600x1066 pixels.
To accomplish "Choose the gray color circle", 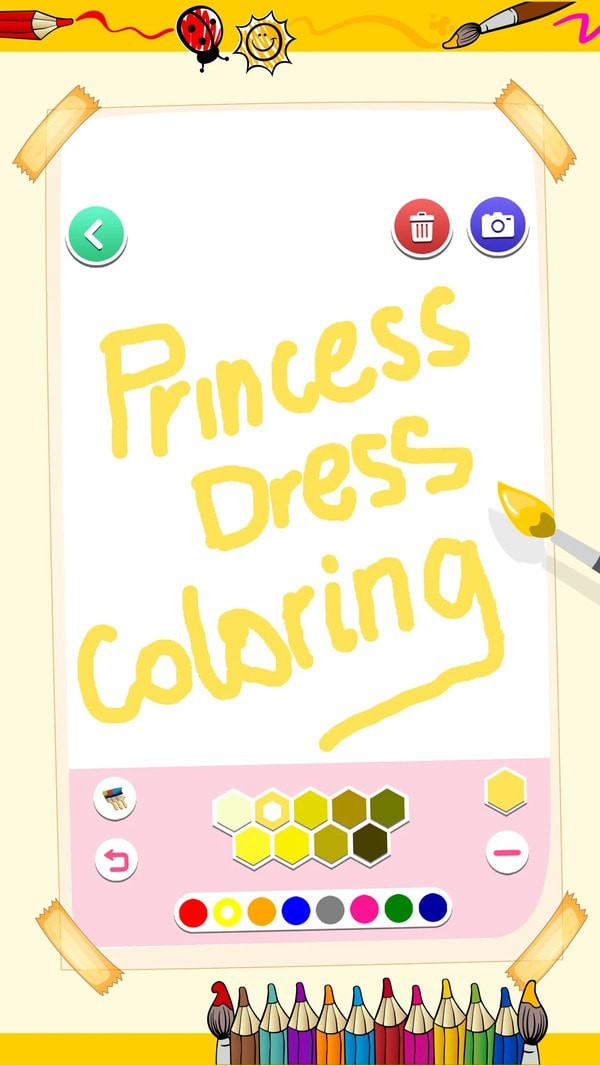I will click(330, 910).
